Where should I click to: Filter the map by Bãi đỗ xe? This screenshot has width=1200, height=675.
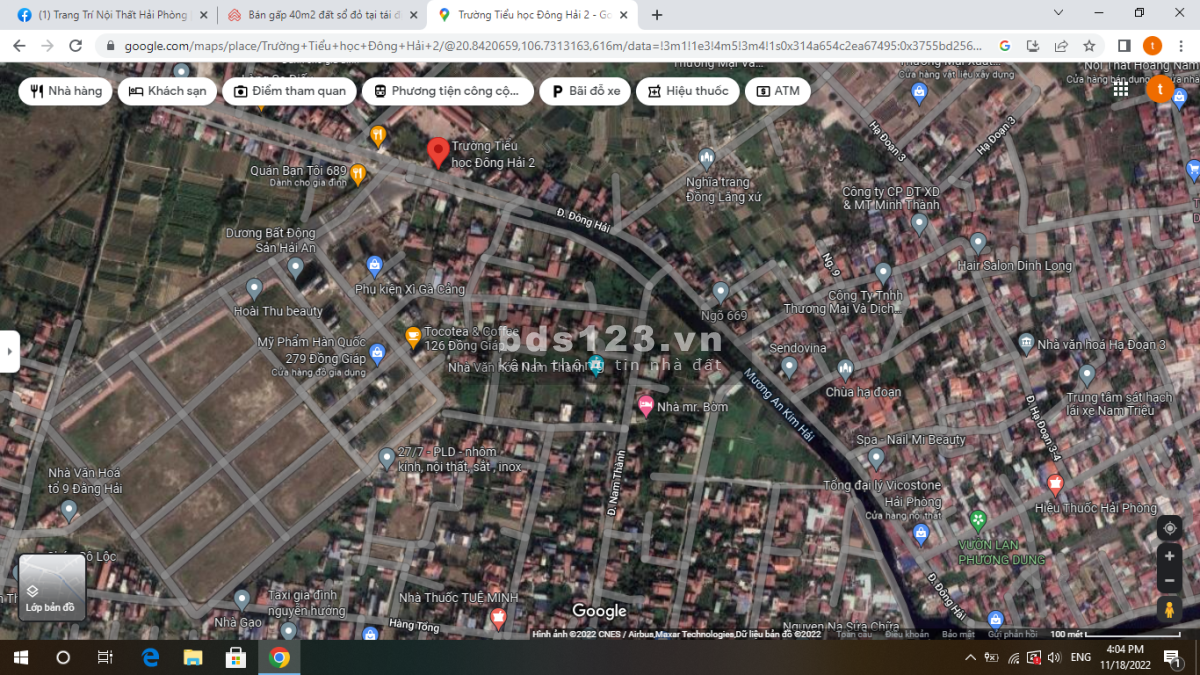(x=585, y=91)
